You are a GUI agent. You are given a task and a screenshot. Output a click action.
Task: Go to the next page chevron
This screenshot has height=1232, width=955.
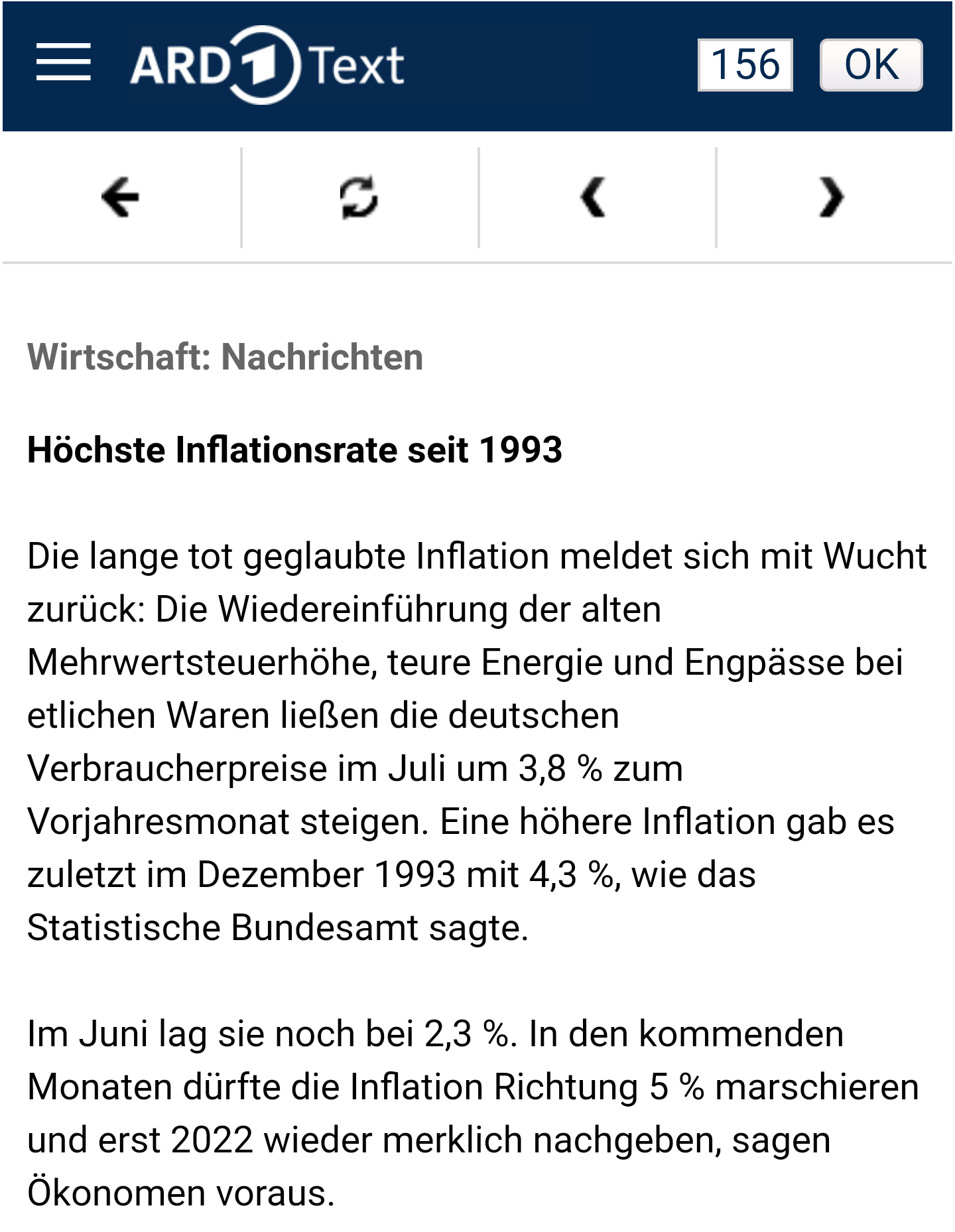click(x=832, y=197)
